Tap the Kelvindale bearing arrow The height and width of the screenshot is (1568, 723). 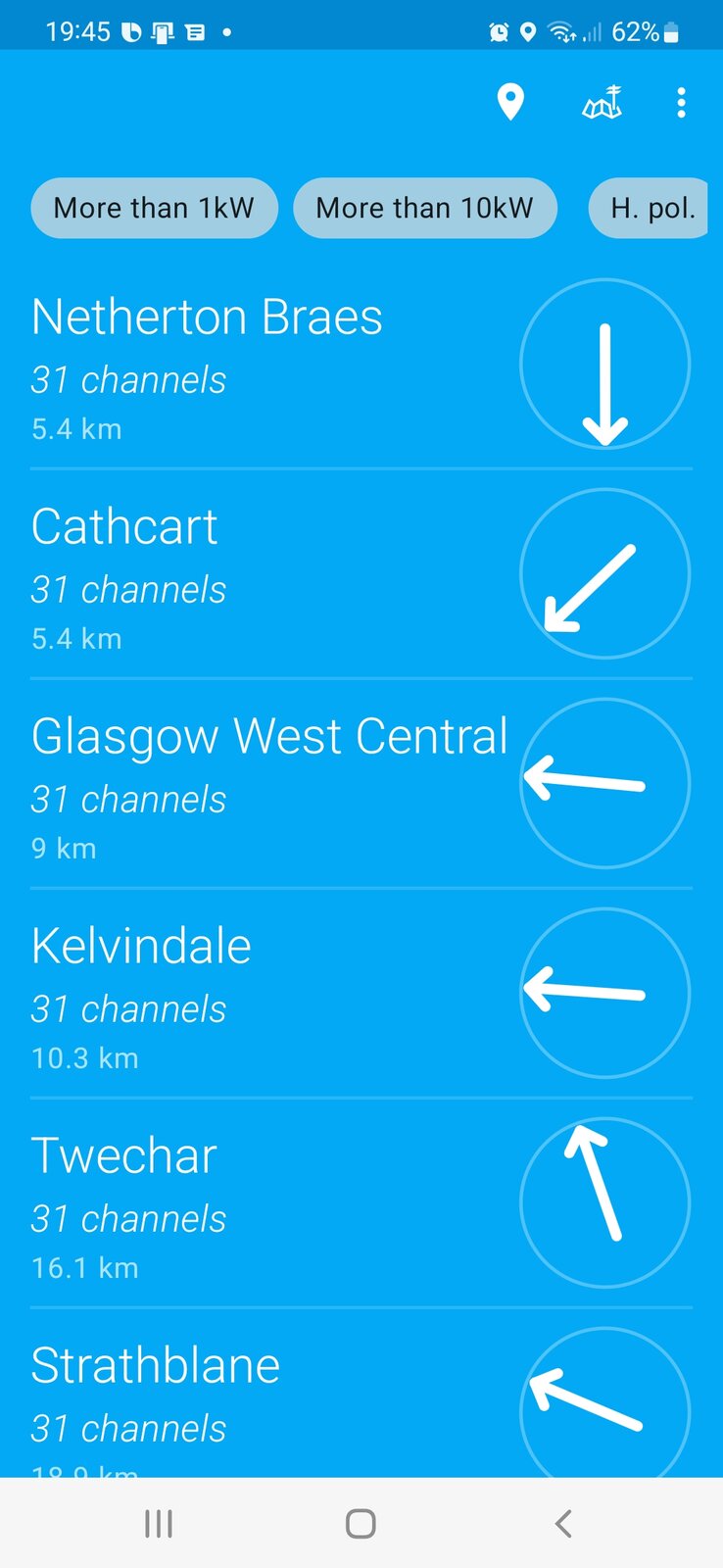pyautogui.click(x=604, y=992)
